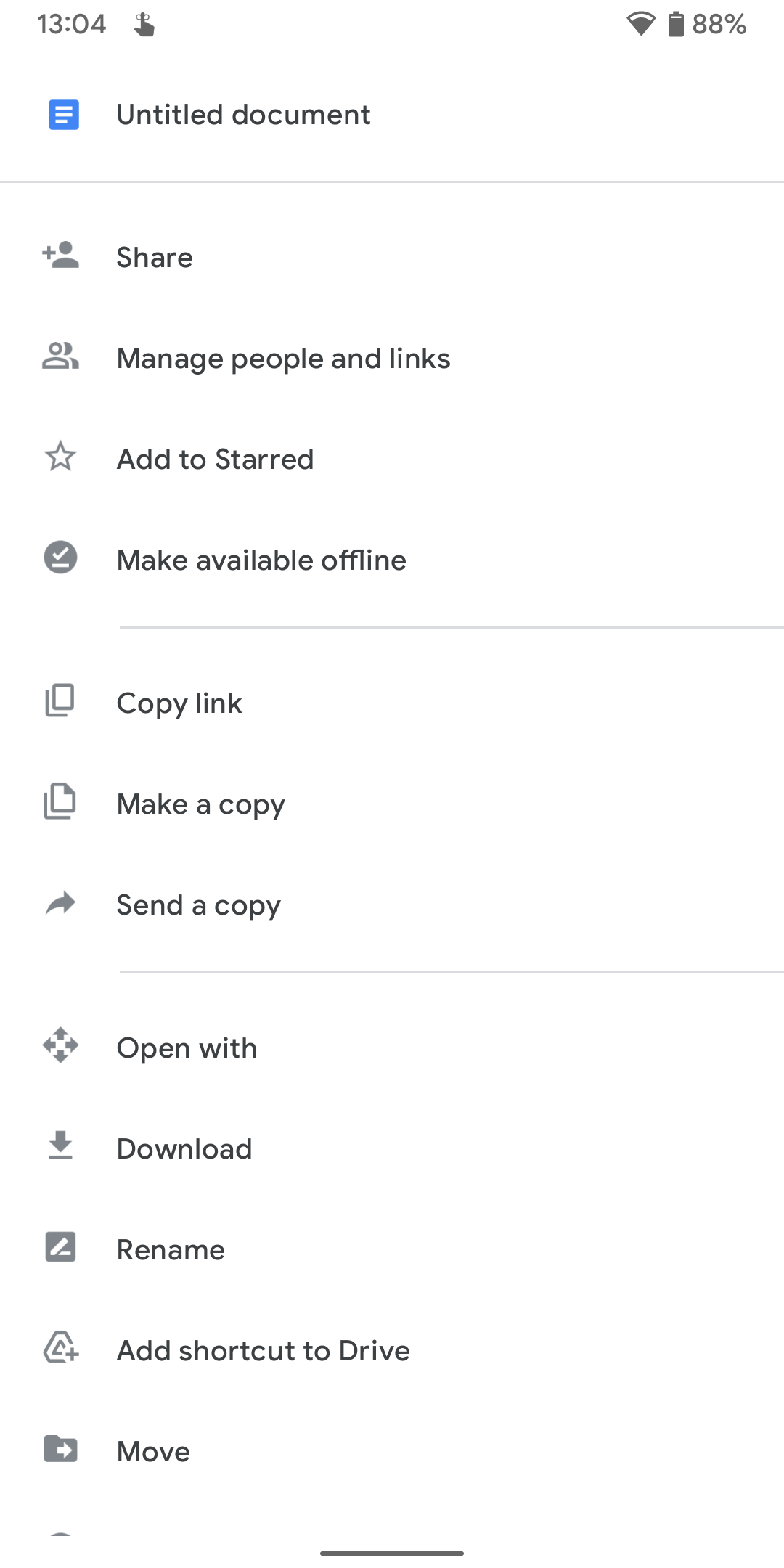Click the Download arrow icon

tap(60, 1148)
